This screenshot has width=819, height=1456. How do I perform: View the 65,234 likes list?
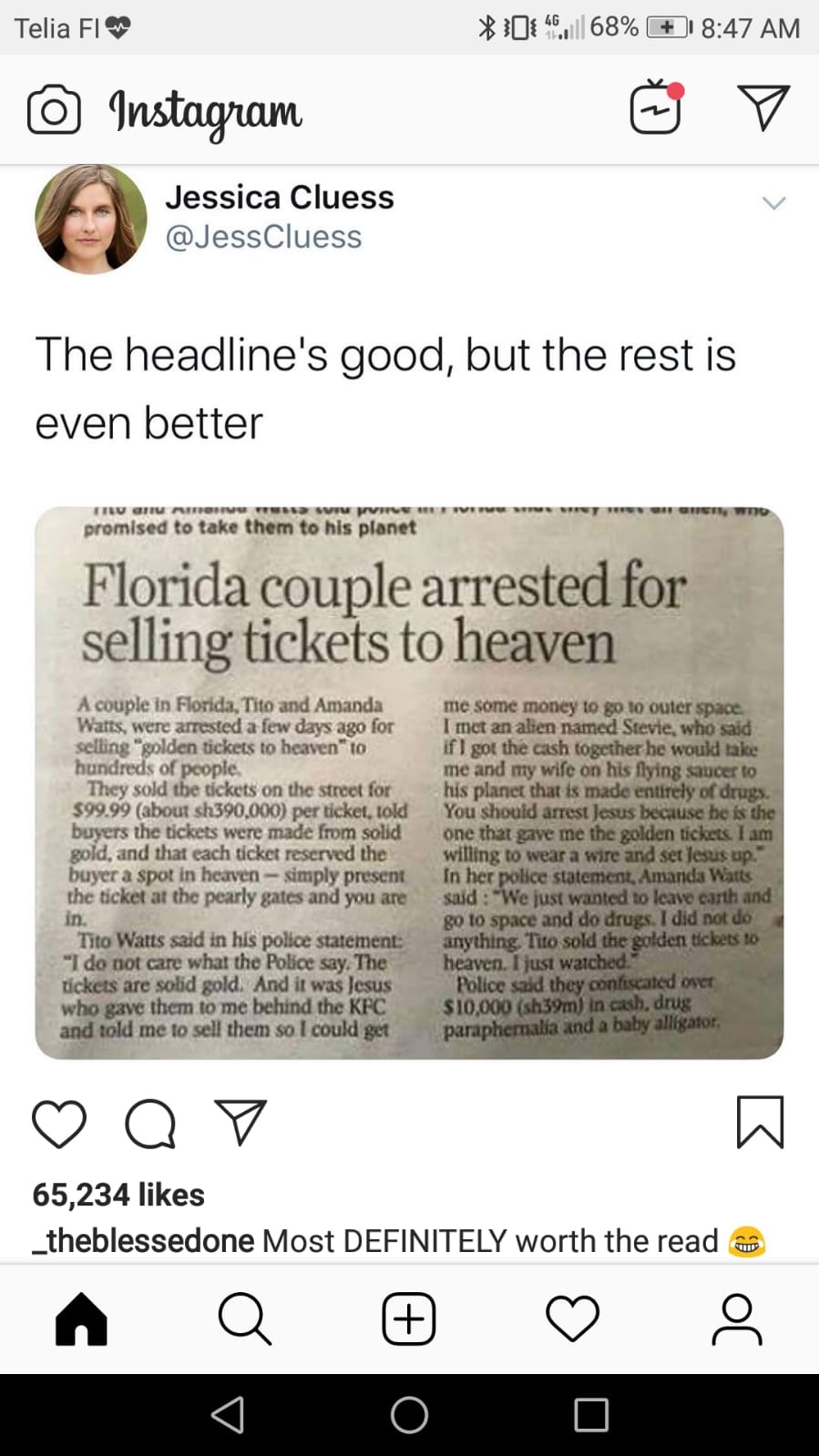point(118,1194)
